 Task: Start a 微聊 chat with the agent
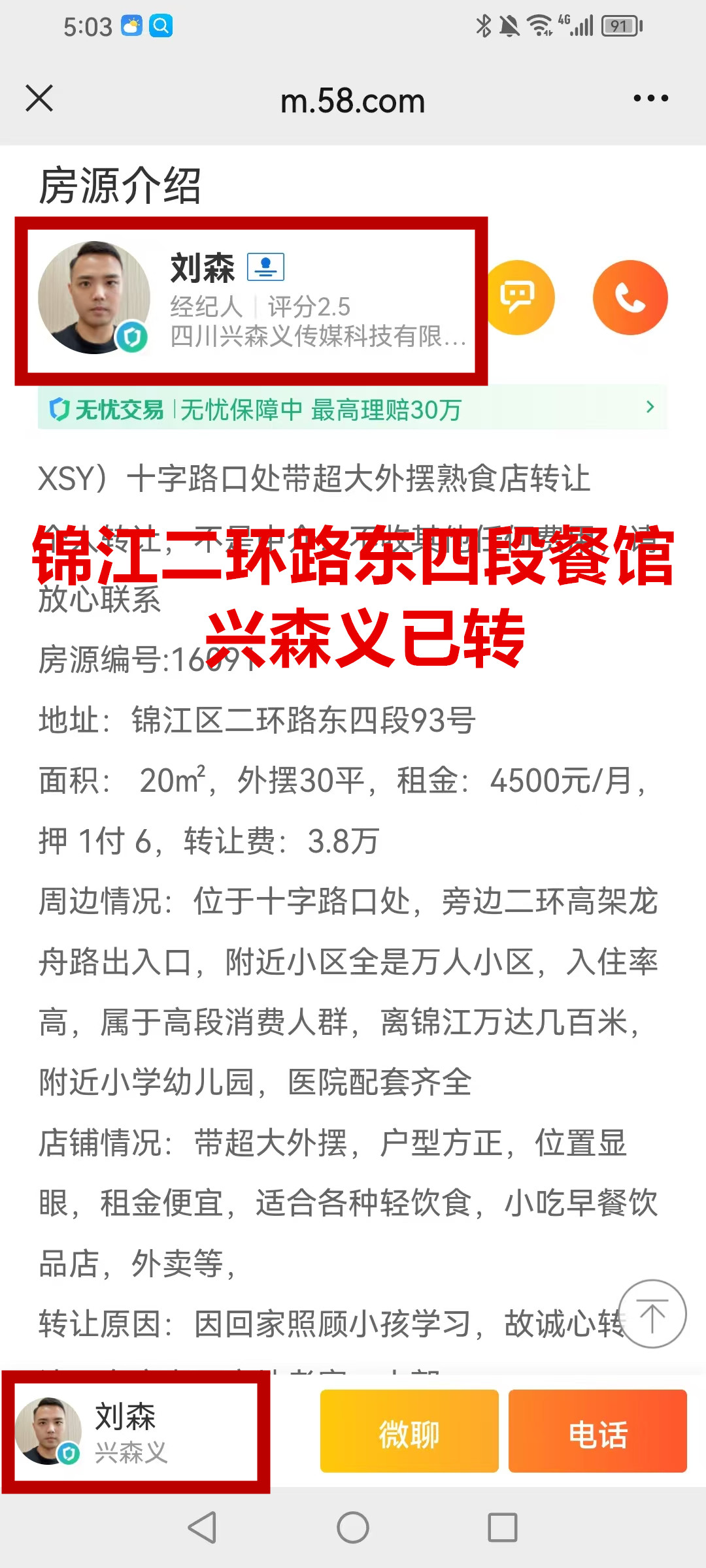(409, 1434)
